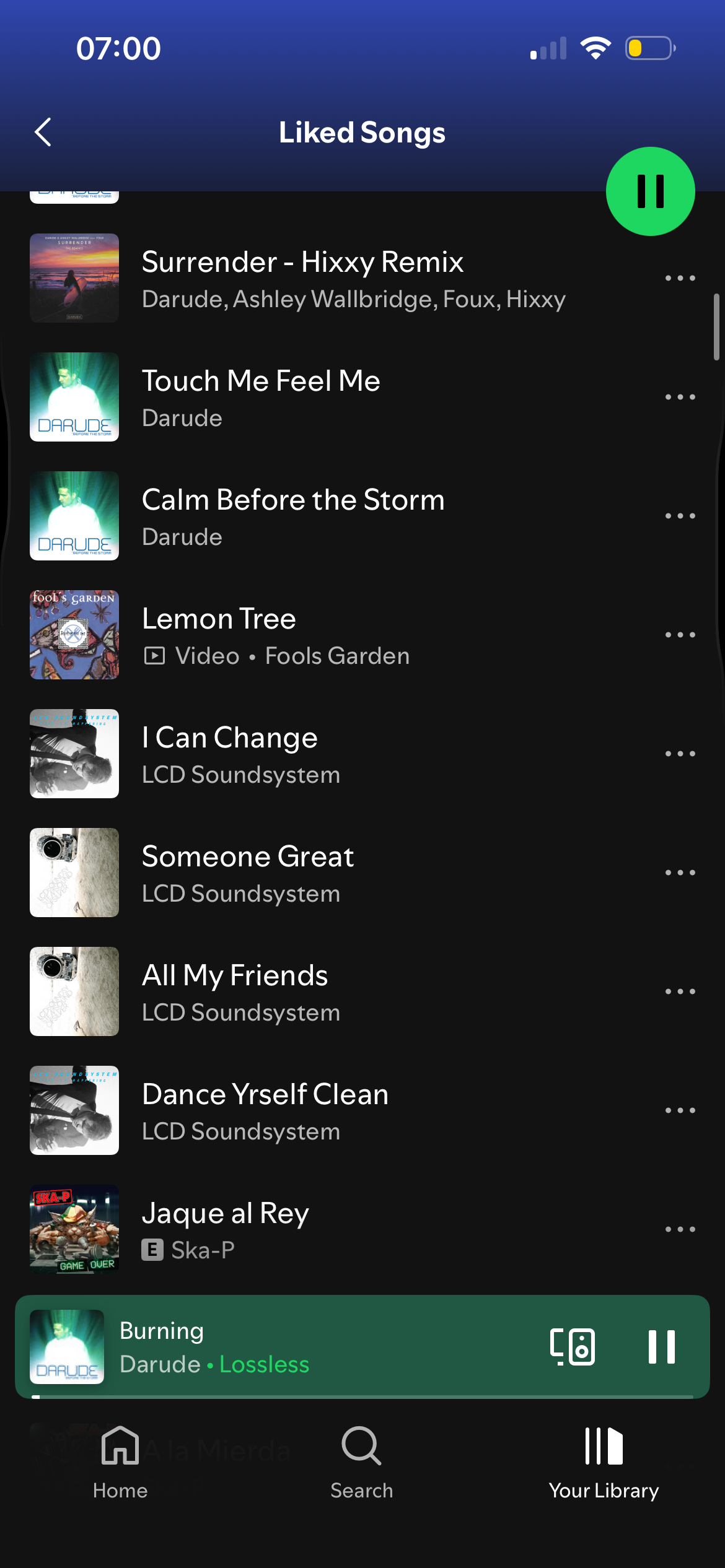Open more options for I Can Change
Viewport: 725px width, 1568px height.
click(x=680, y=754)
